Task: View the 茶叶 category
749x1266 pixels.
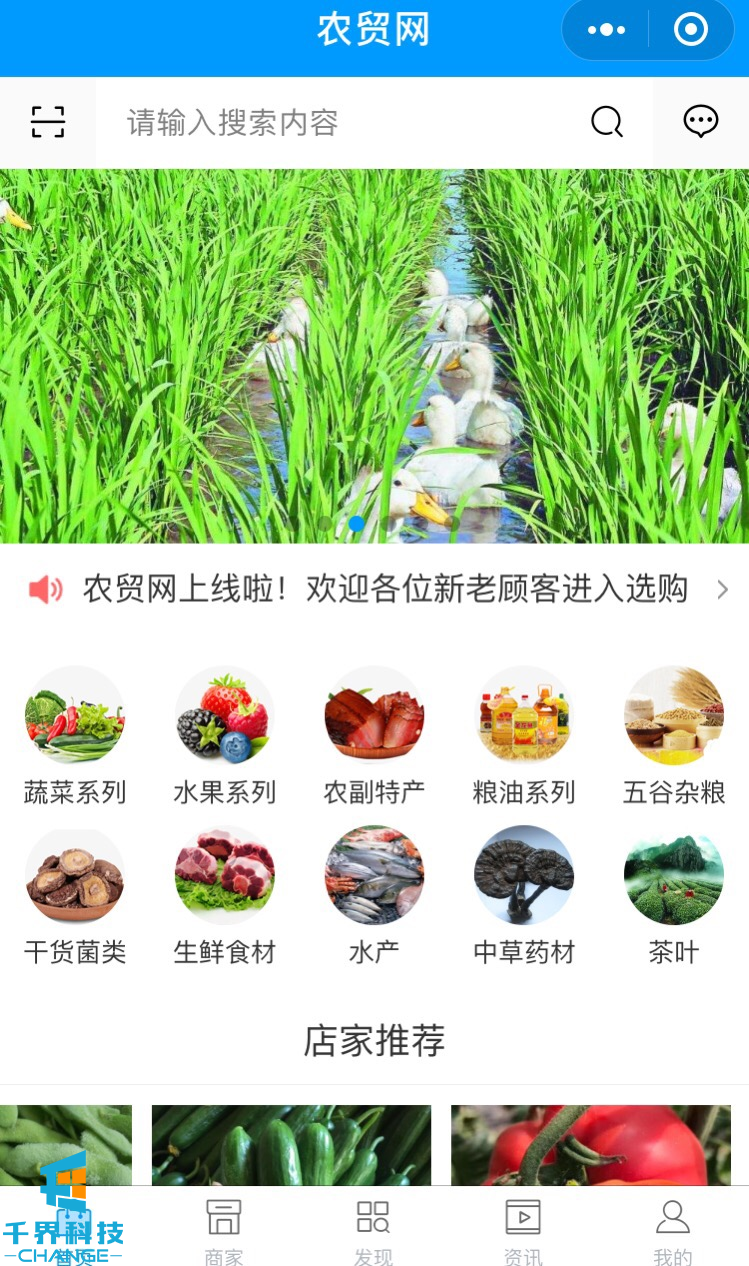Action: point(673,895)
